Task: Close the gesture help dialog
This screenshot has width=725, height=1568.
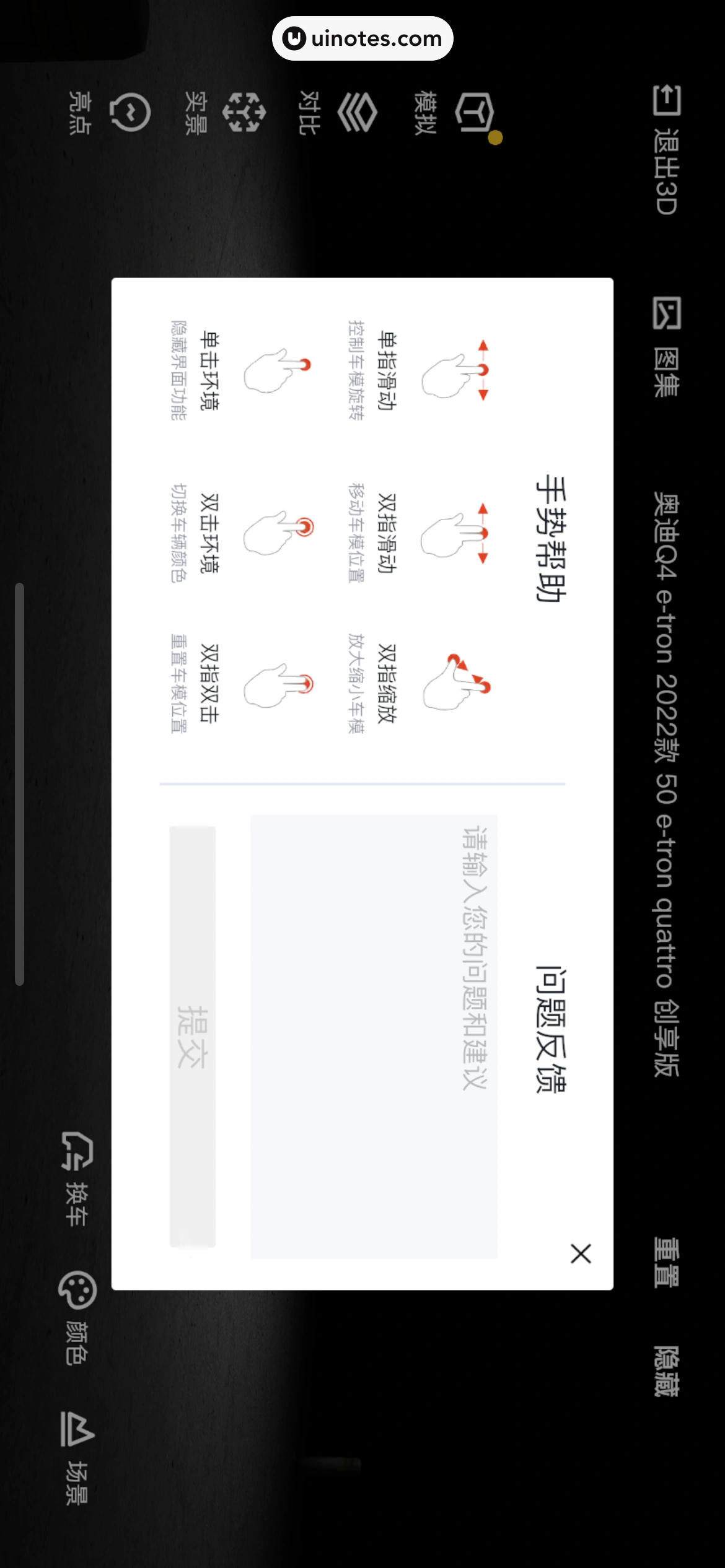Action: tap(581, 1253)
